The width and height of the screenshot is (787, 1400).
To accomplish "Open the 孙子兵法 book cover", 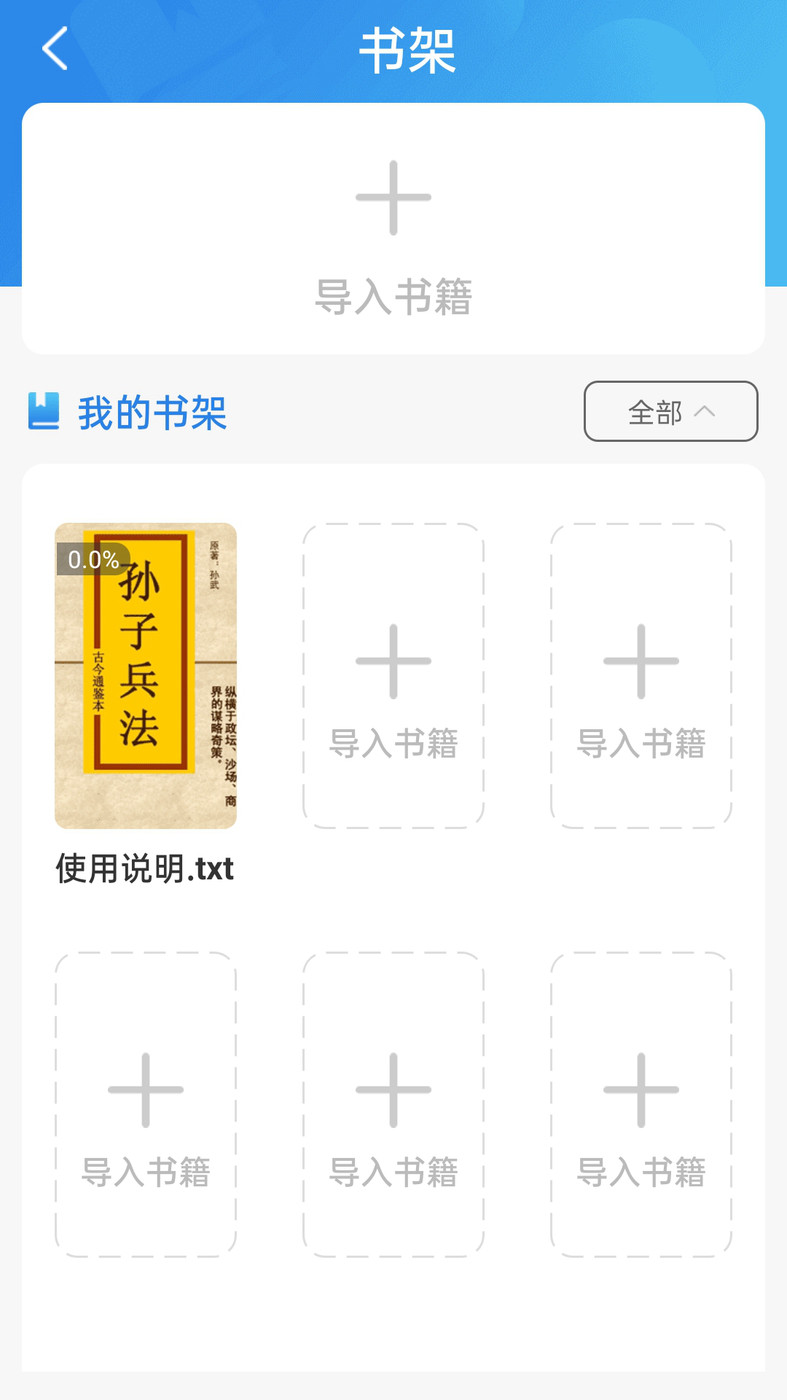I will click(145, 675).
